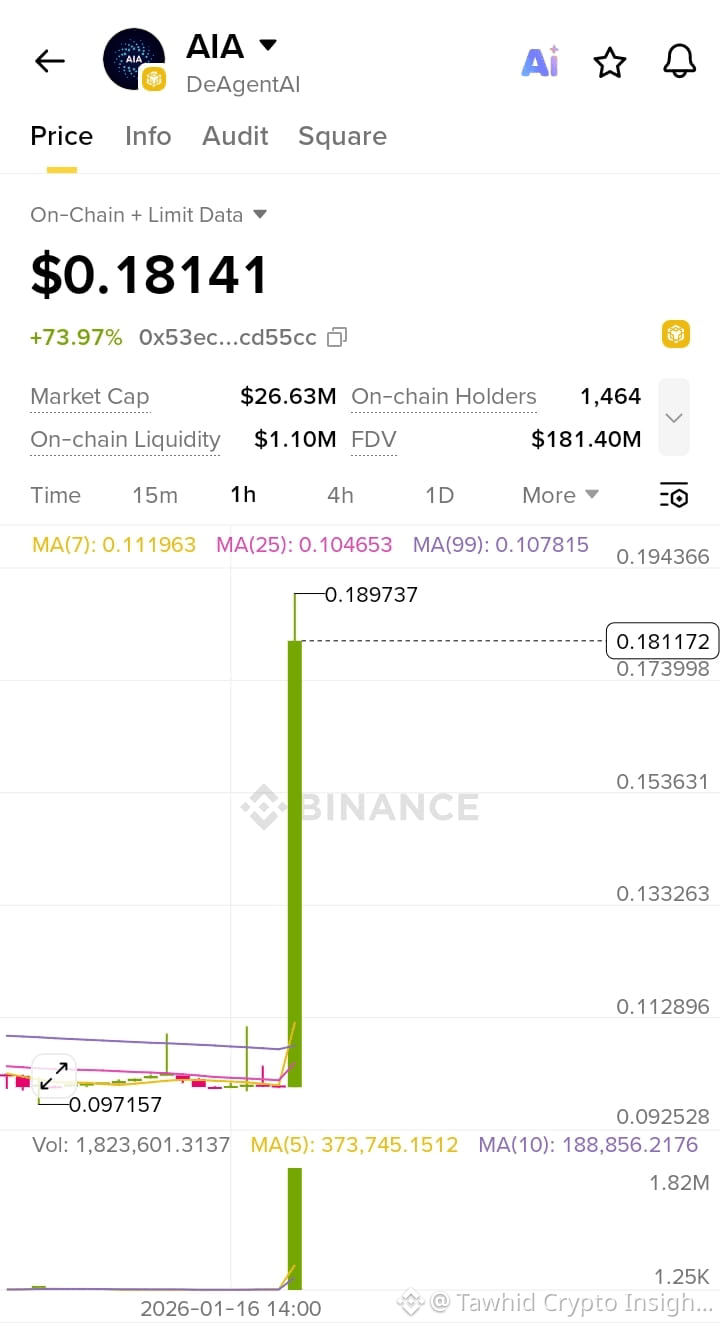The width and height of the screenshot is (720, 1327).
Task: Open the More timeframe dropdown
Action: [559, 495]
